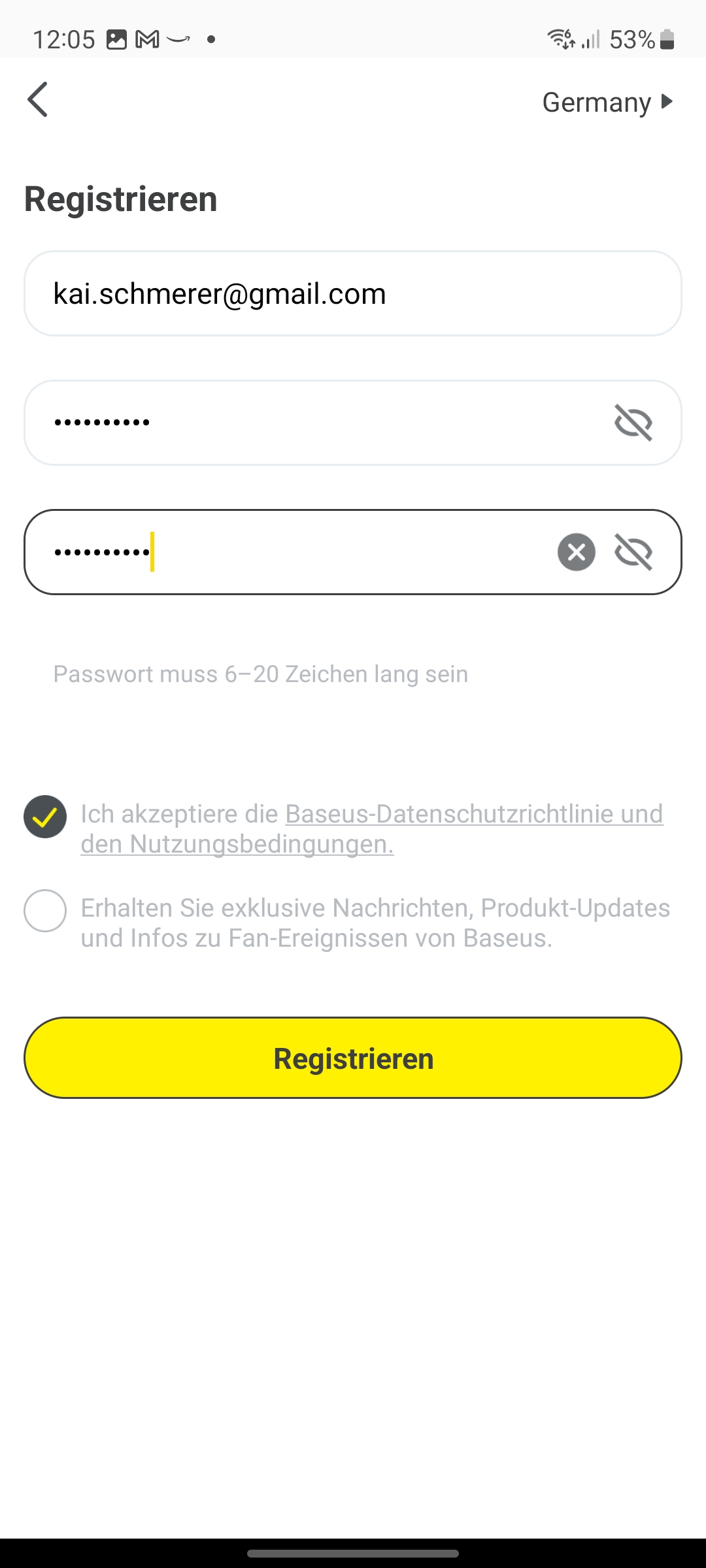The width and height of the screenshot is (706, 1568).
Task: Open the Germany region selector
Action: [607, 102]
